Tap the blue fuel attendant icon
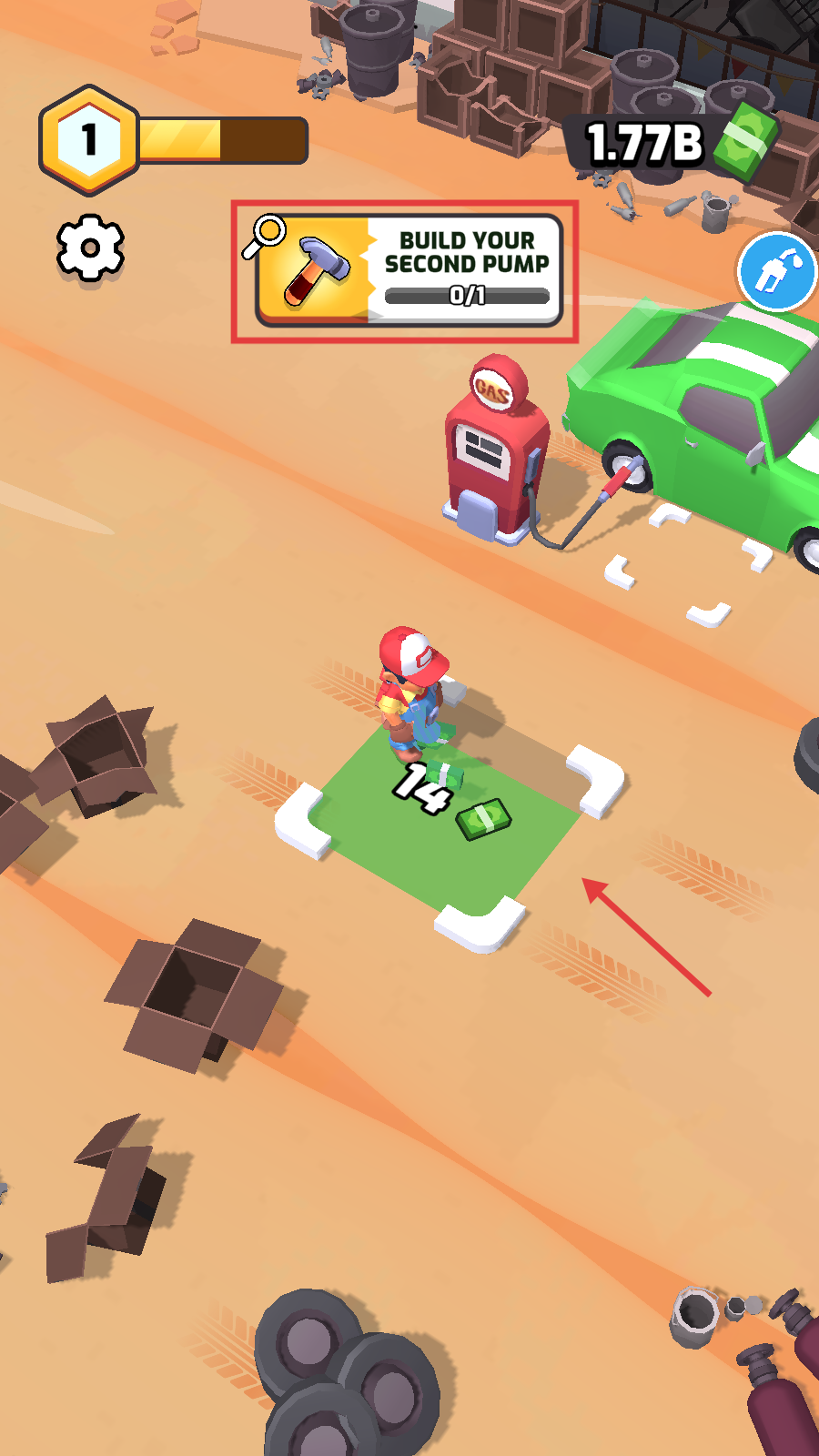The width and height of the screenshot is (819, 1456). click(x=777, y=272)
